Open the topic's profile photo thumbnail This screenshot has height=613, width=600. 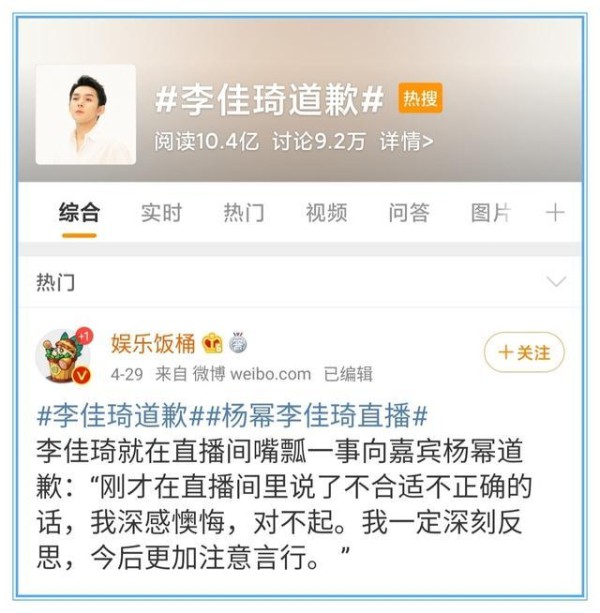(x=86, y=114)
